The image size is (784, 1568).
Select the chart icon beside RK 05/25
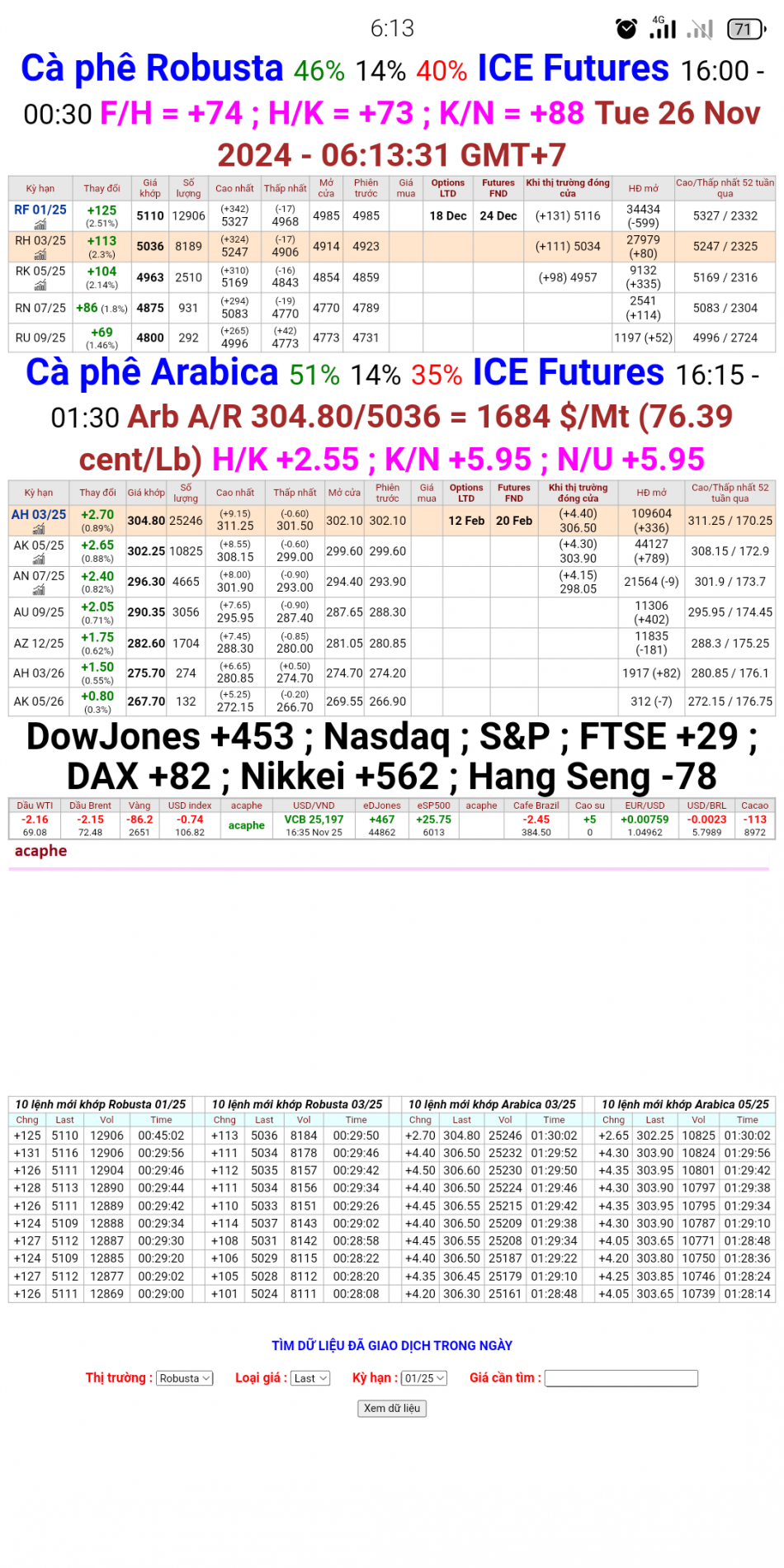[x=39, y=284]
